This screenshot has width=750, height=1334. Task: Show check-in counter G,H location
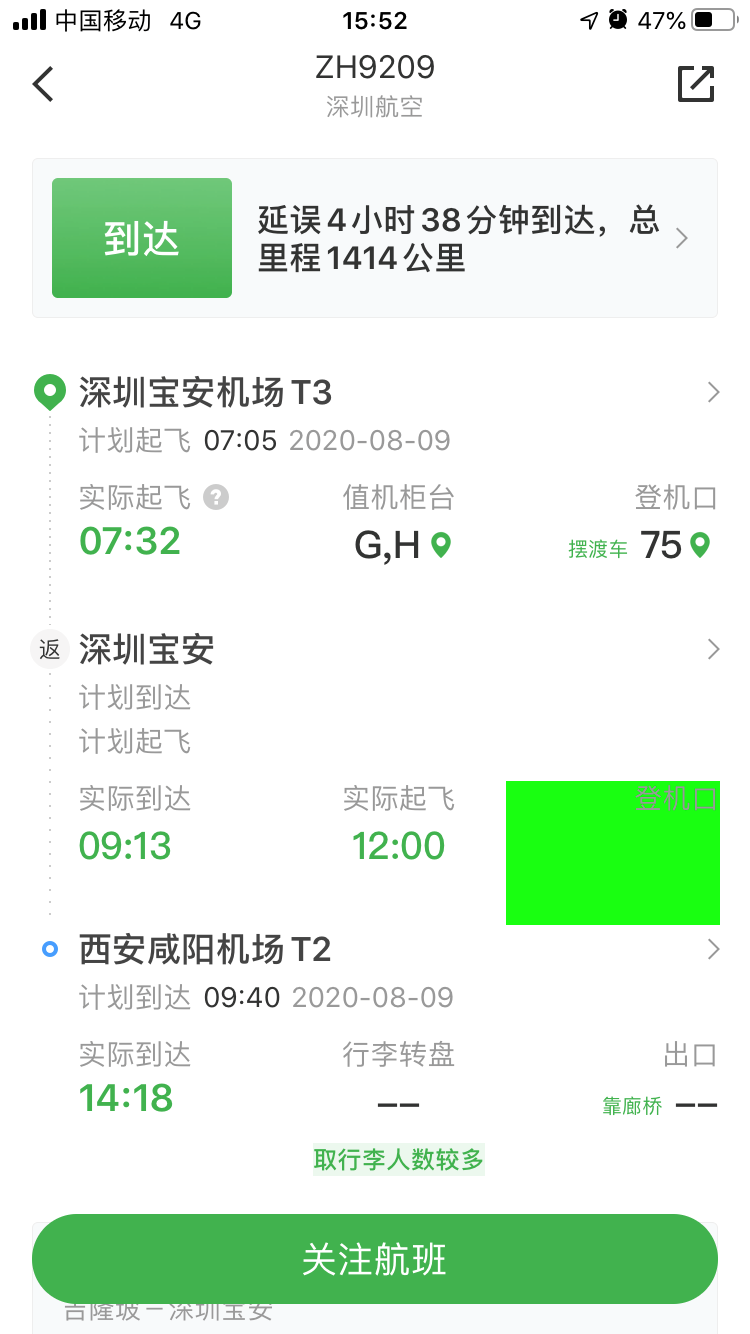(x=441, y=545)
